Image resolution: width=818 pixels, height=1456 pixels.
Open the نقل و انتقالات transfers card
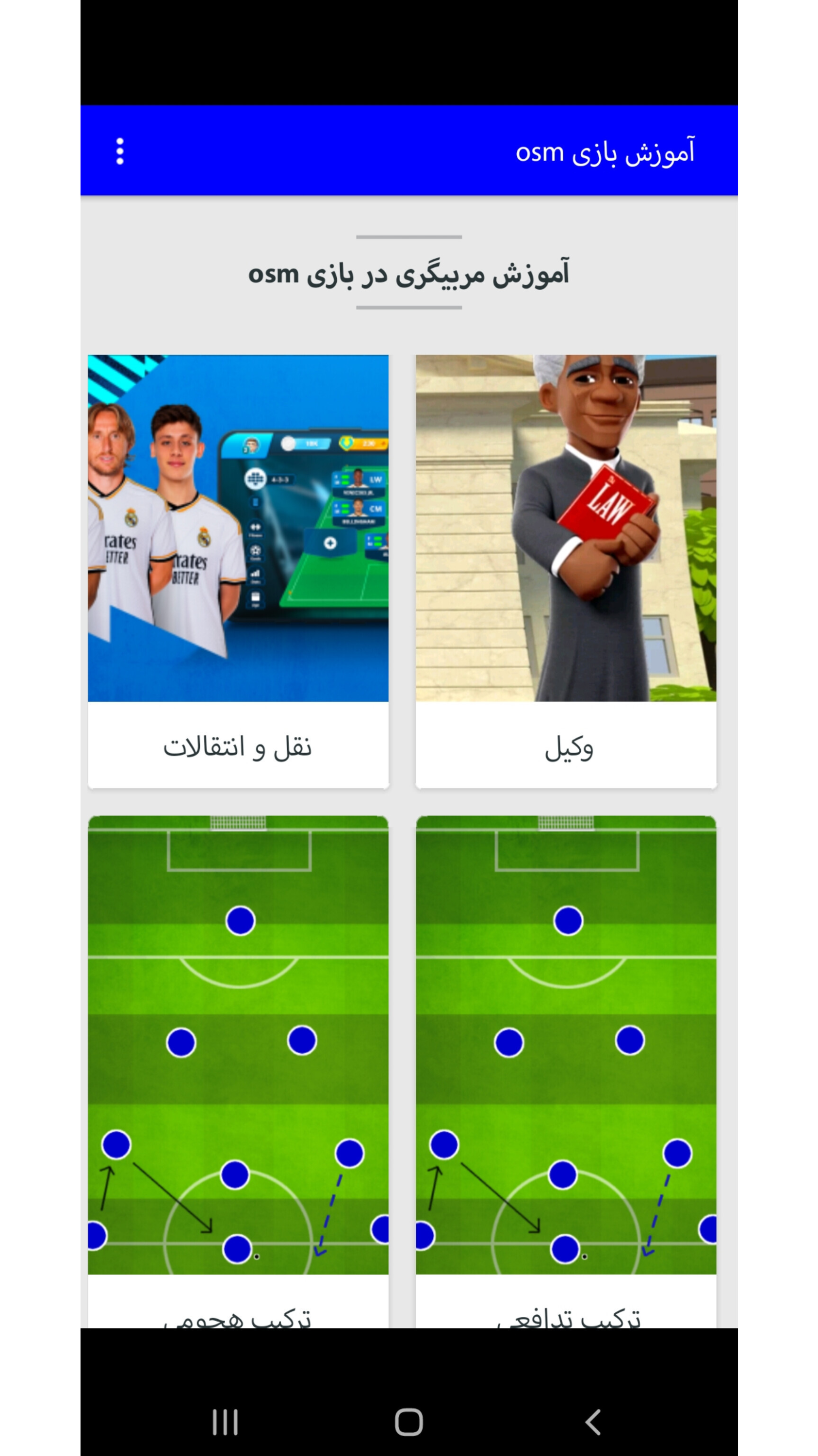[238, 571]
